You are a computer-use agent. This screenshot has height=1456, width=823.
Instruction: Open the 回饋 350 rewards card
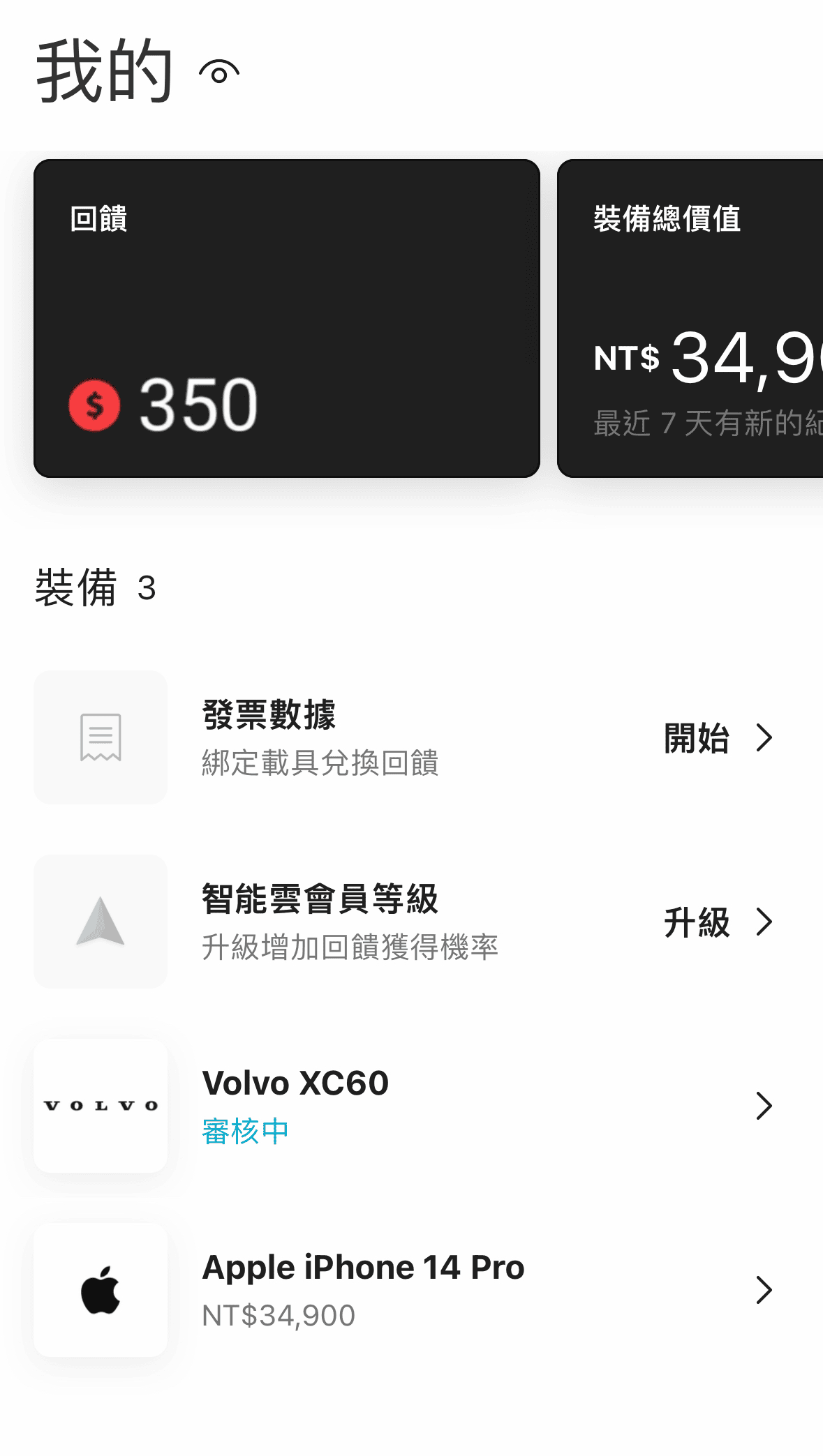coord(286,318)
